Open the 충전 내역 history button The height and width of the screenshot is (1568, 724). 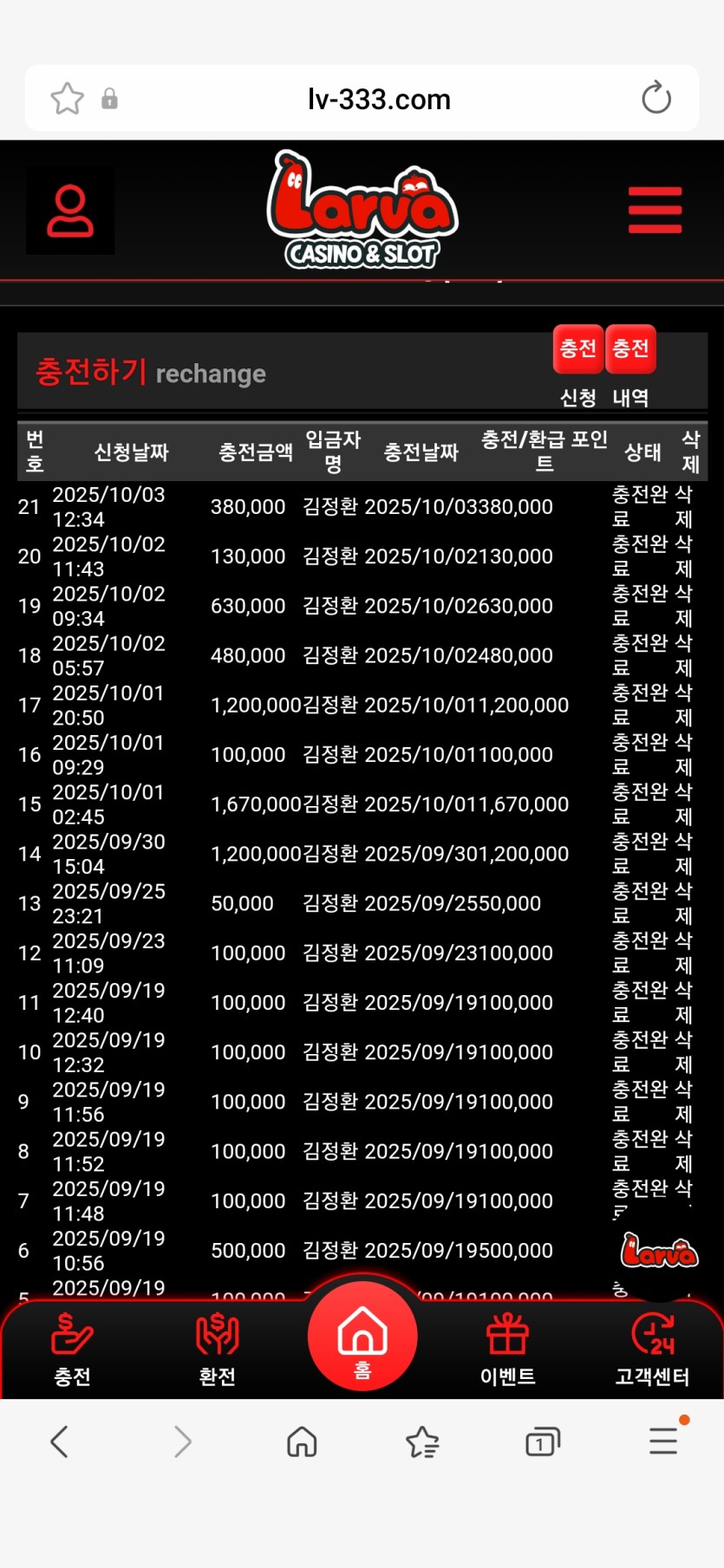(x=630, y=349)
